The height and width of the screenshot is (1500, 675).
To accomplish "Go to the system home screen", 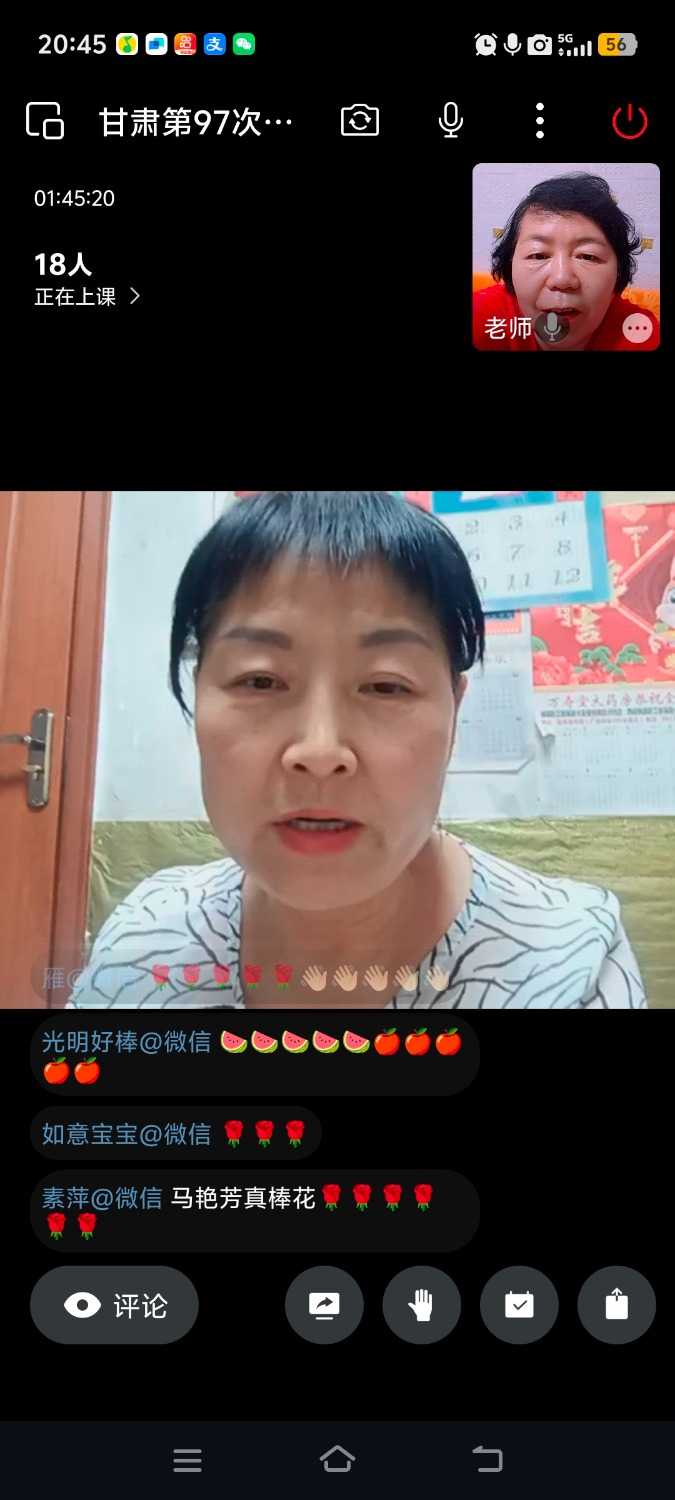I will [337, 1460].
